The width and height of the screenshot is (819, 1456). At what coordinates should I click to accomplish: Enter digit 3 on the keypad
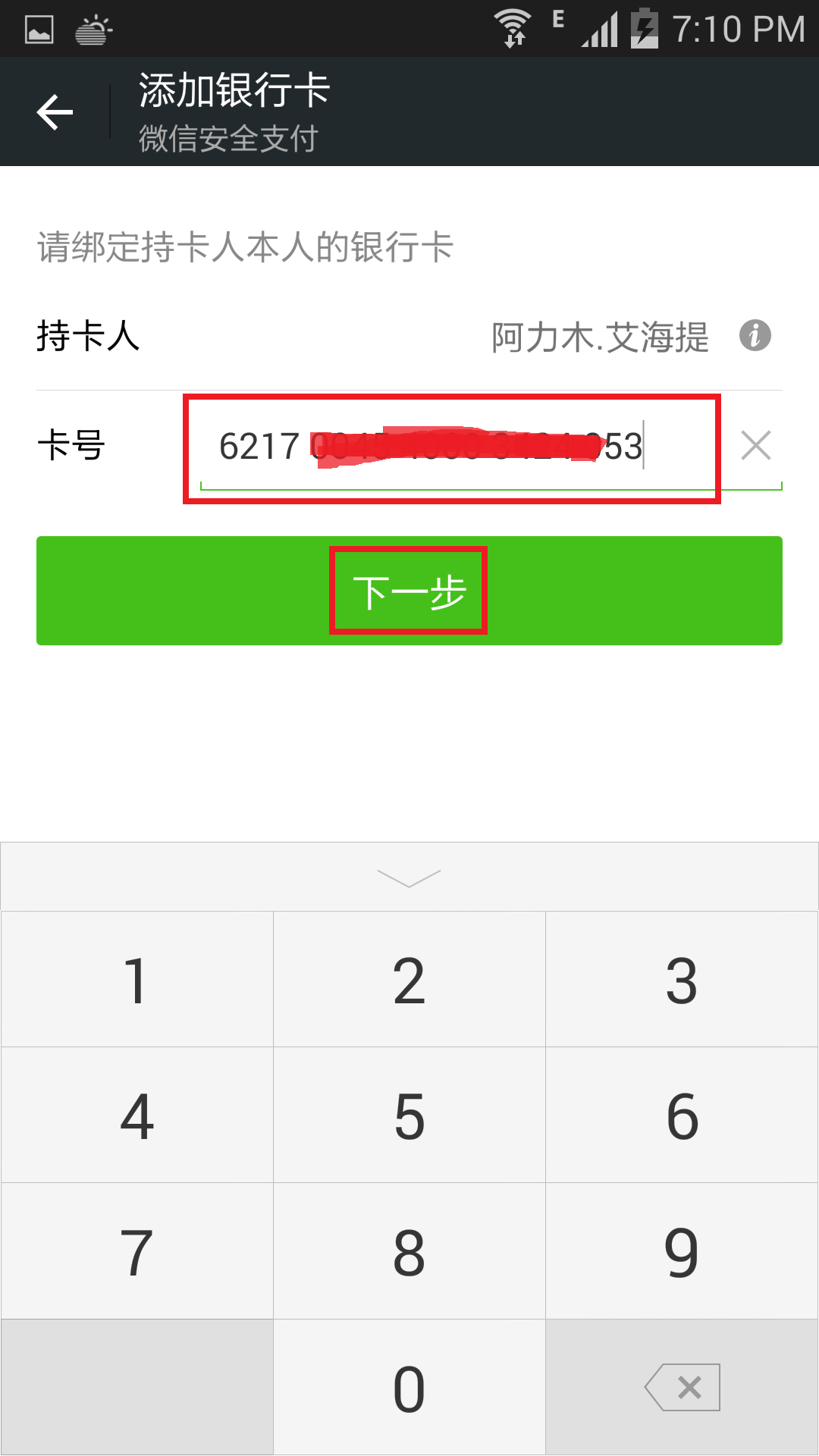point(681,980)
